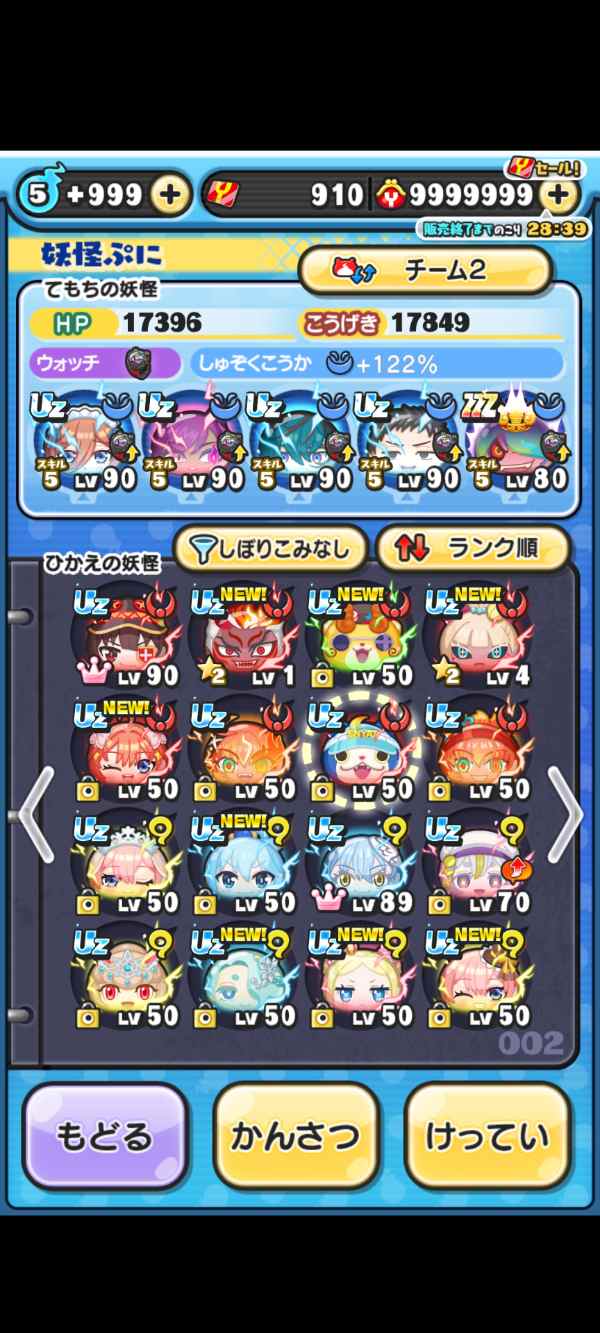Image resolution: width=600 pixels, height=1333 pixels.
Task: Change sort order with ランク順
Action: pyautogui.click(x=471, y=547)
